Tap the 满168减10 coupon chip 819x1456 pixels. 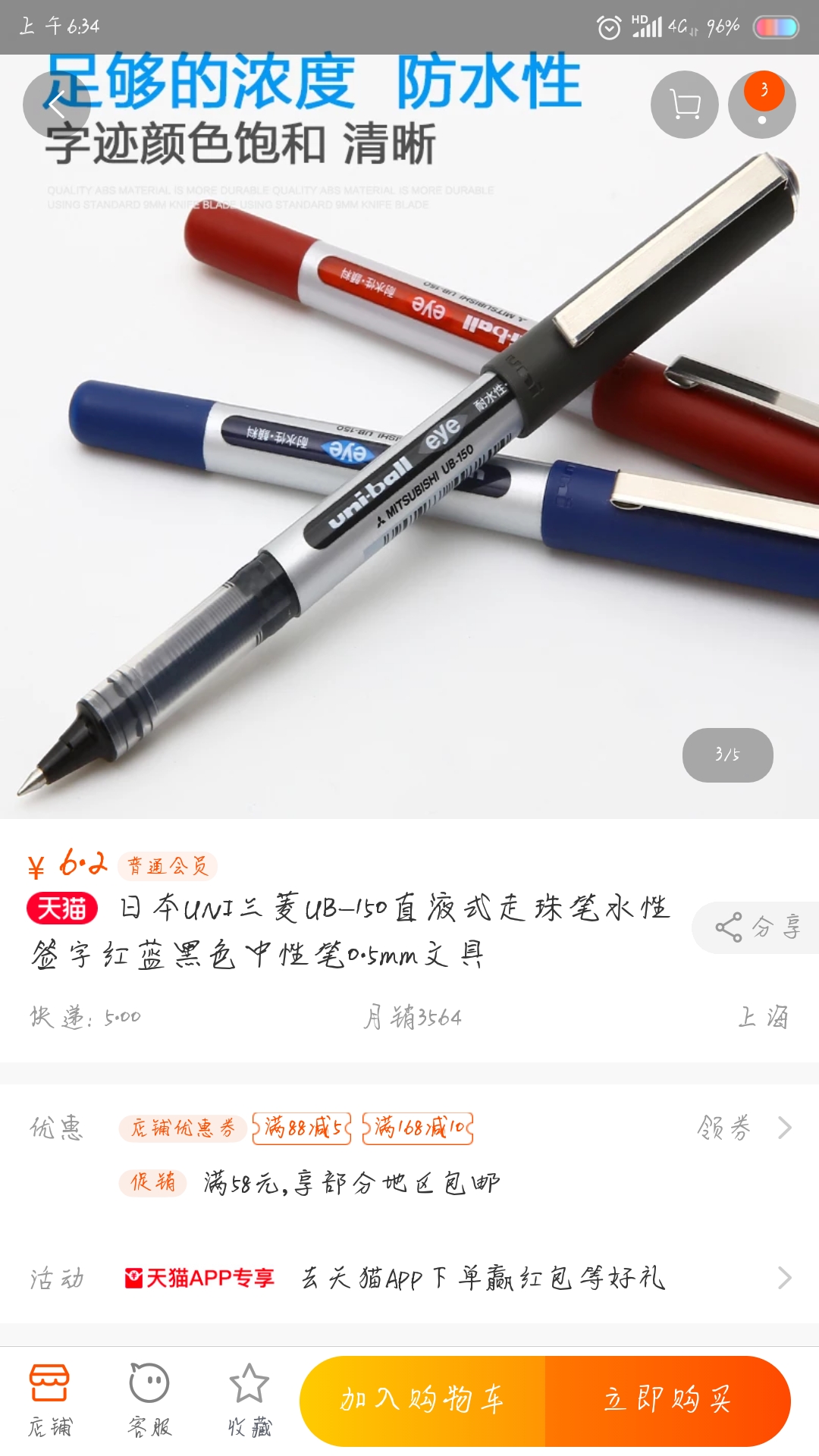(418, 1128)
